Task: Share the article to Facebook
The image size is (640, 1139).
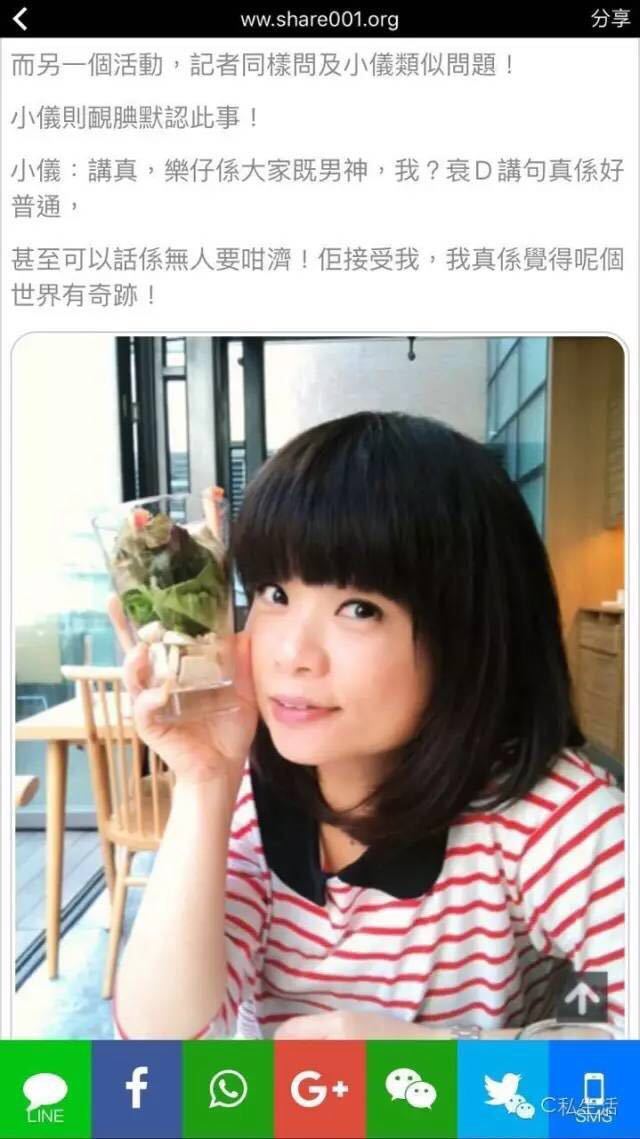Action: (137, 1090)
